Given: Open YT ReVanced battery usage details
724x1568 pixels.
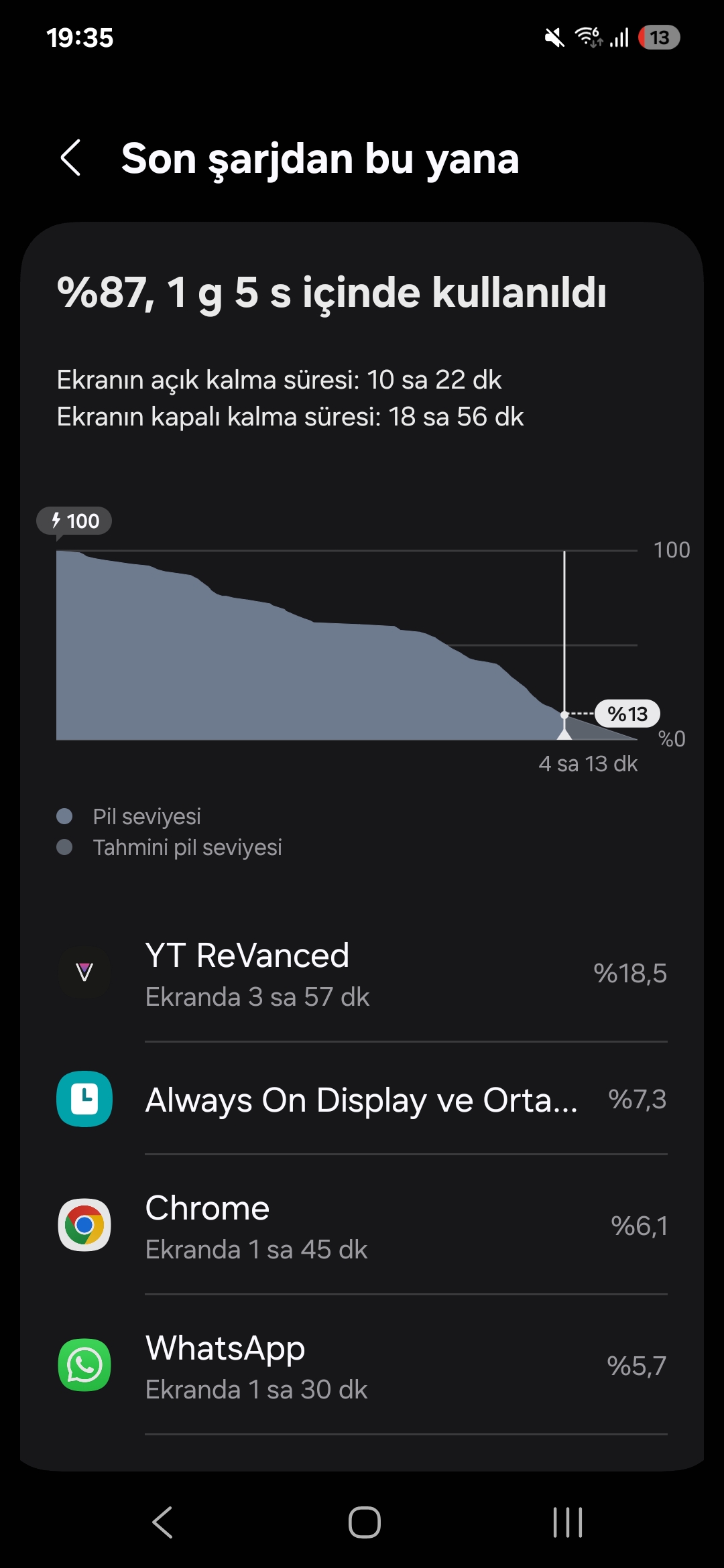Looking at the screenshot, I should click(362, 973).
